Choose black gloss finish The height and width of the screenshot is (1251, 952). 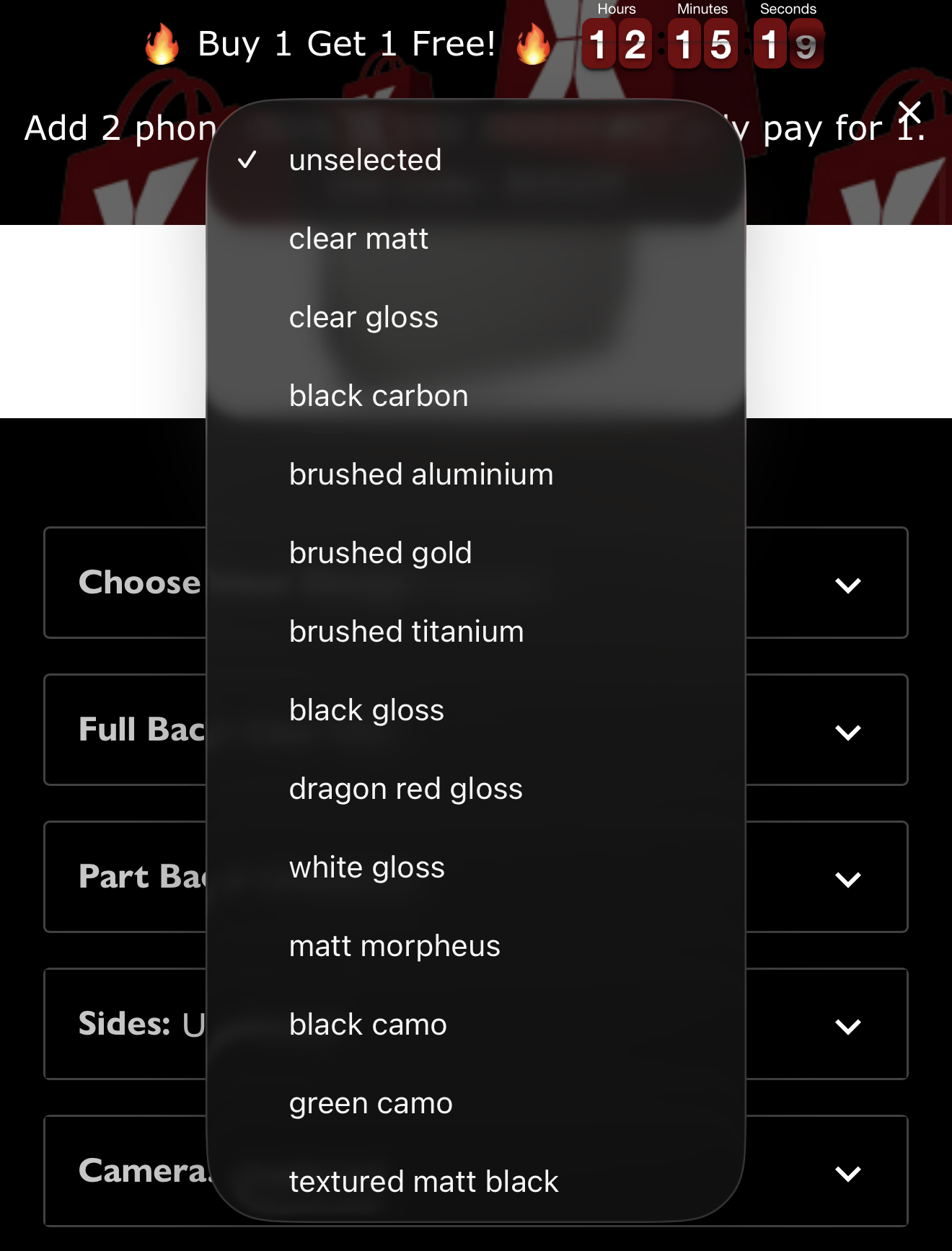tap(366, 710)
